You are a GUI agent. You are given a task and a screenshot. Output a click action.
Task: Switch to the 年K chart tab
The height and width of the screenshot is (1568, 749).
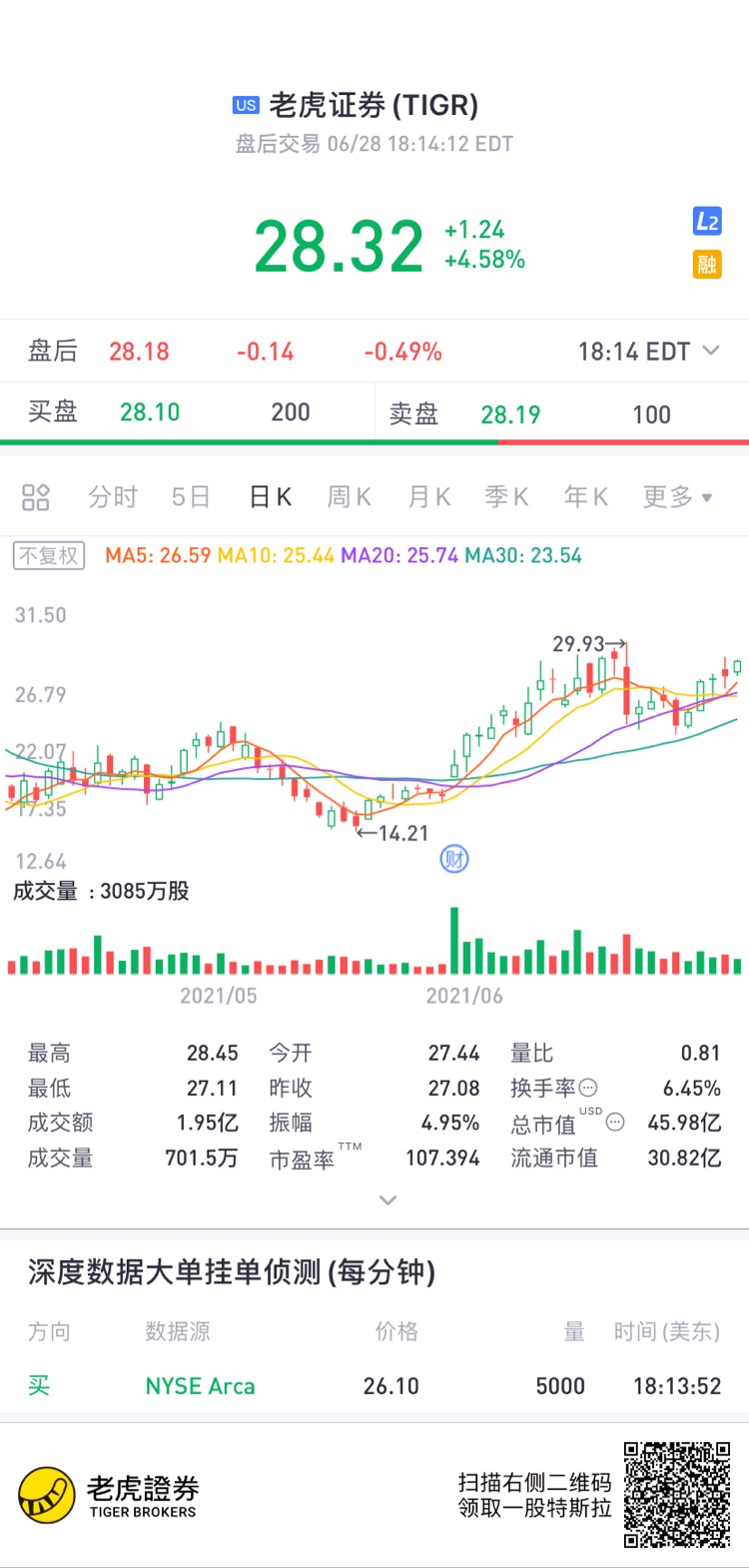click(x=586, y=497)
